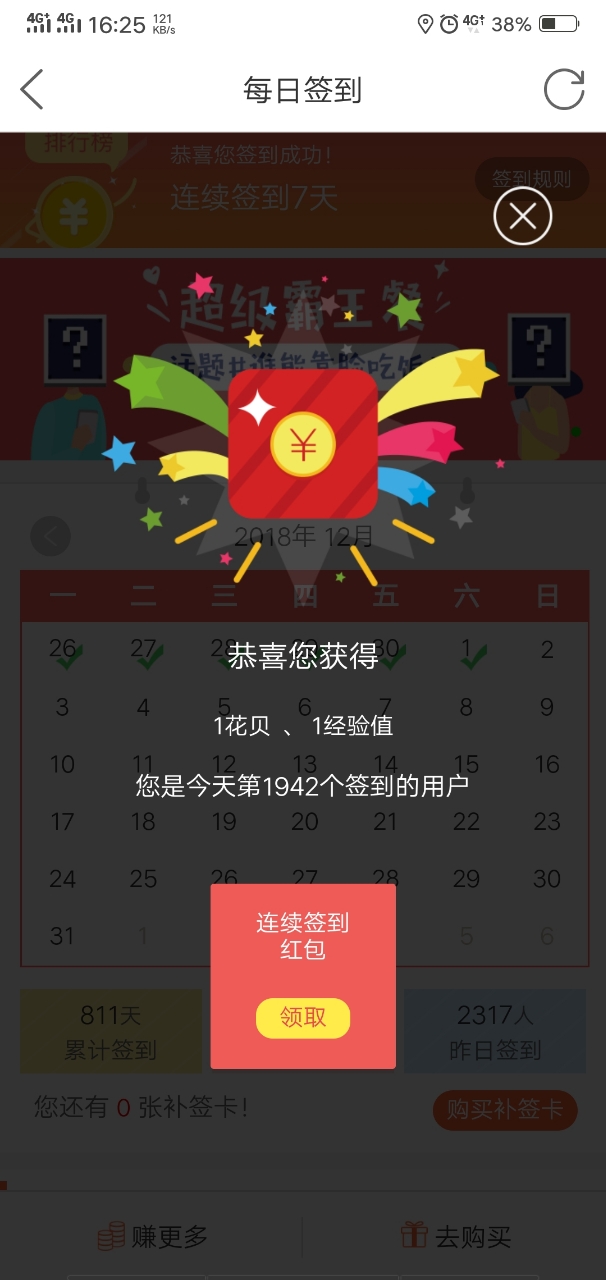This screenshot has height=1280, width=606.
Task: Open the 签到规则 sign-in rules
Action: (531, 179)
